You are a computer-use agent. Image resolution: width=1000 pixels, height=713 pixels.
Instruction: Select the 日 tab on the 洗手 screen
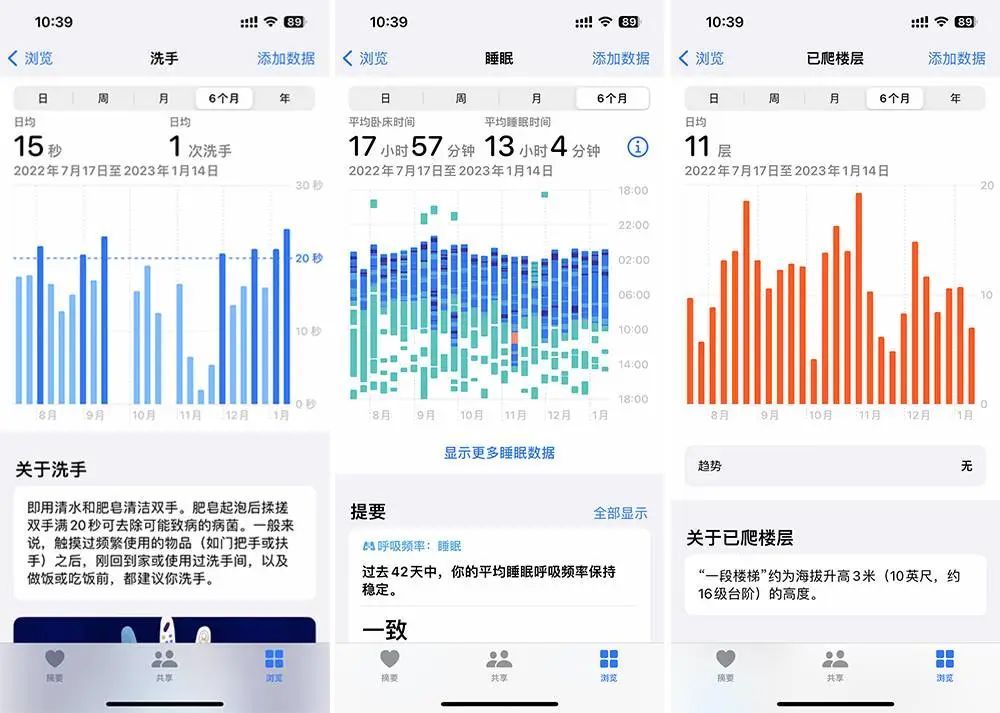43,98
